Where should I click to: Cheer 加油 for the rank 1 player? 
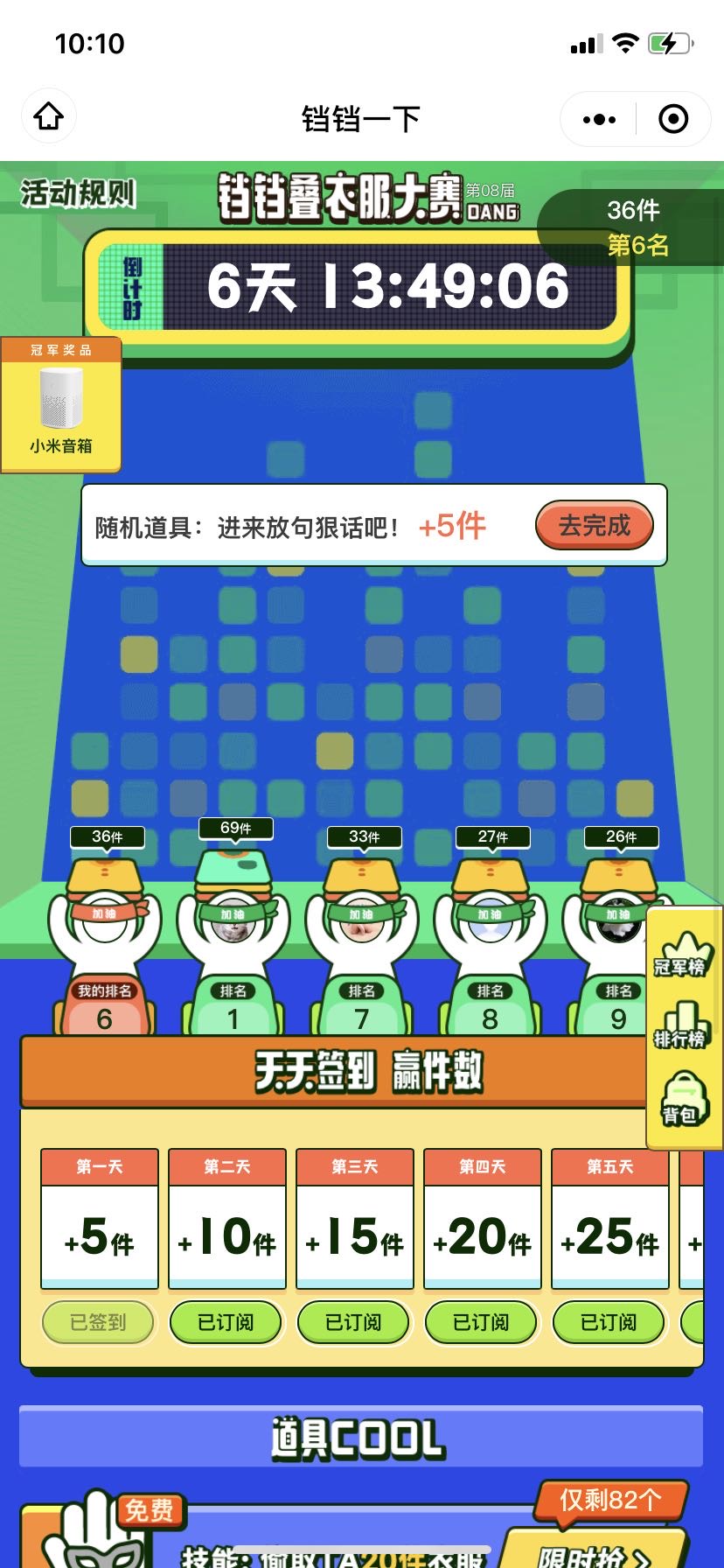[233, 914]
